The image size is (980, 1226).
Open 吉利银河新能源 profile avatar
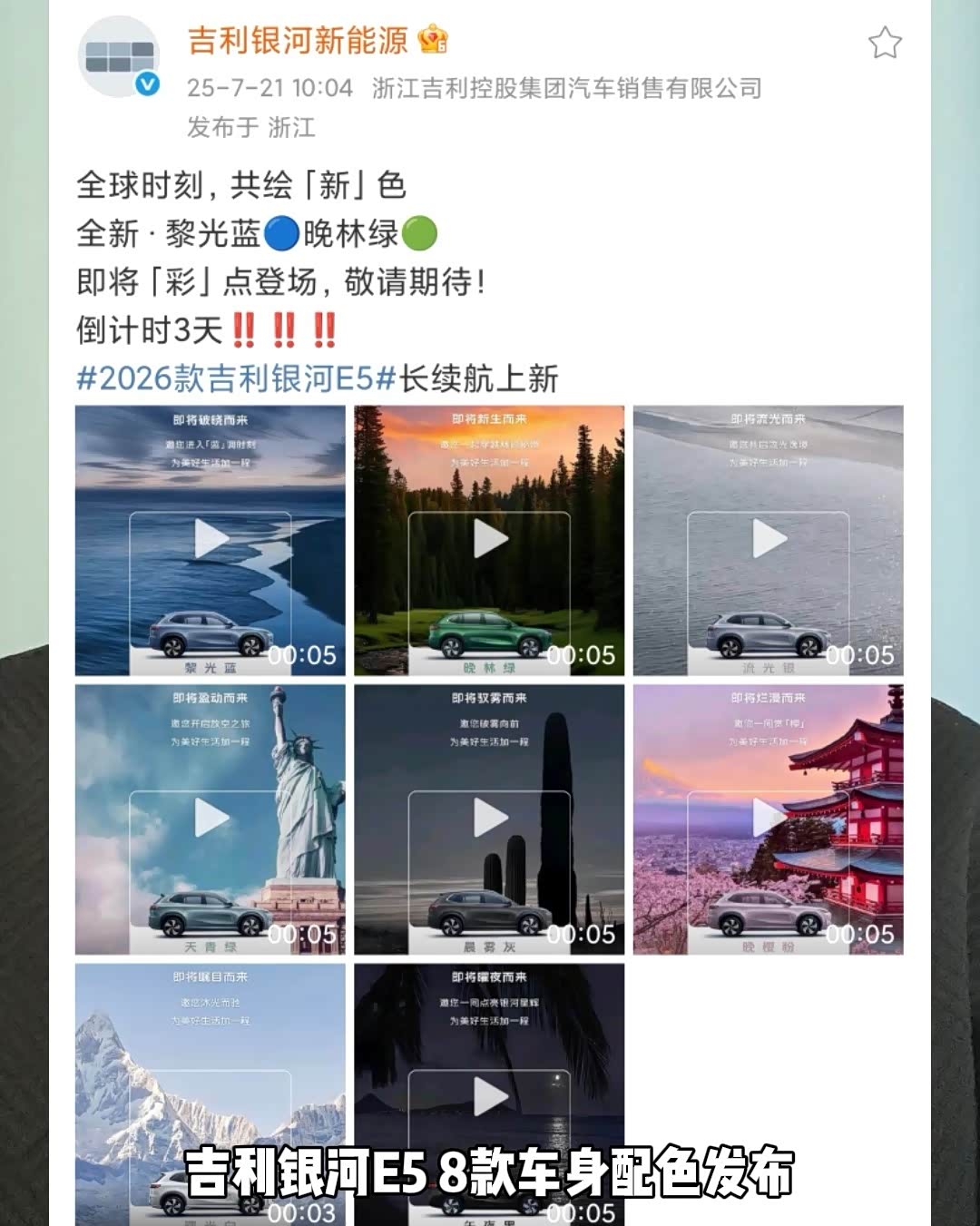click(119, 57)
